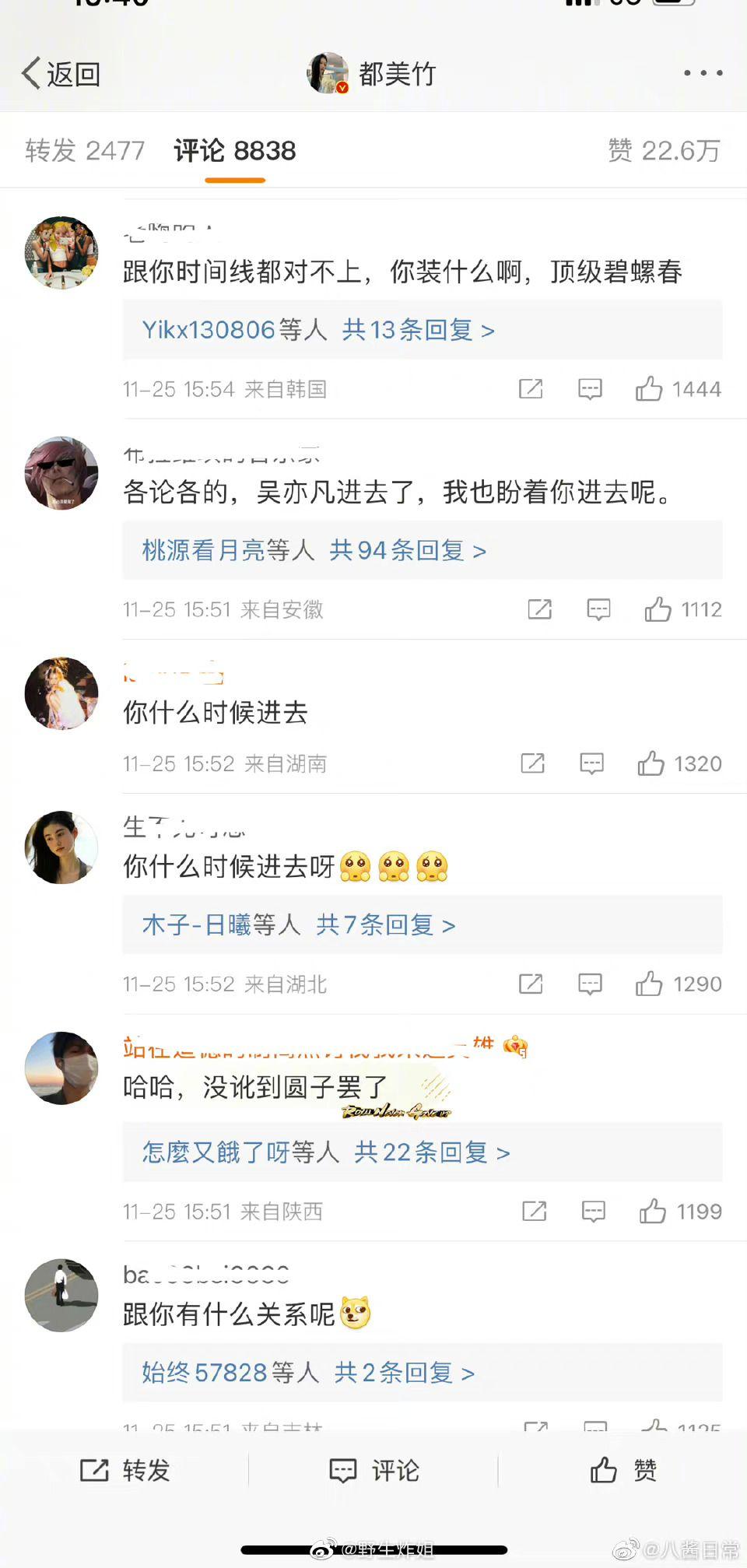Tap the bottom 评论 comment button

tap(373, 1470)
